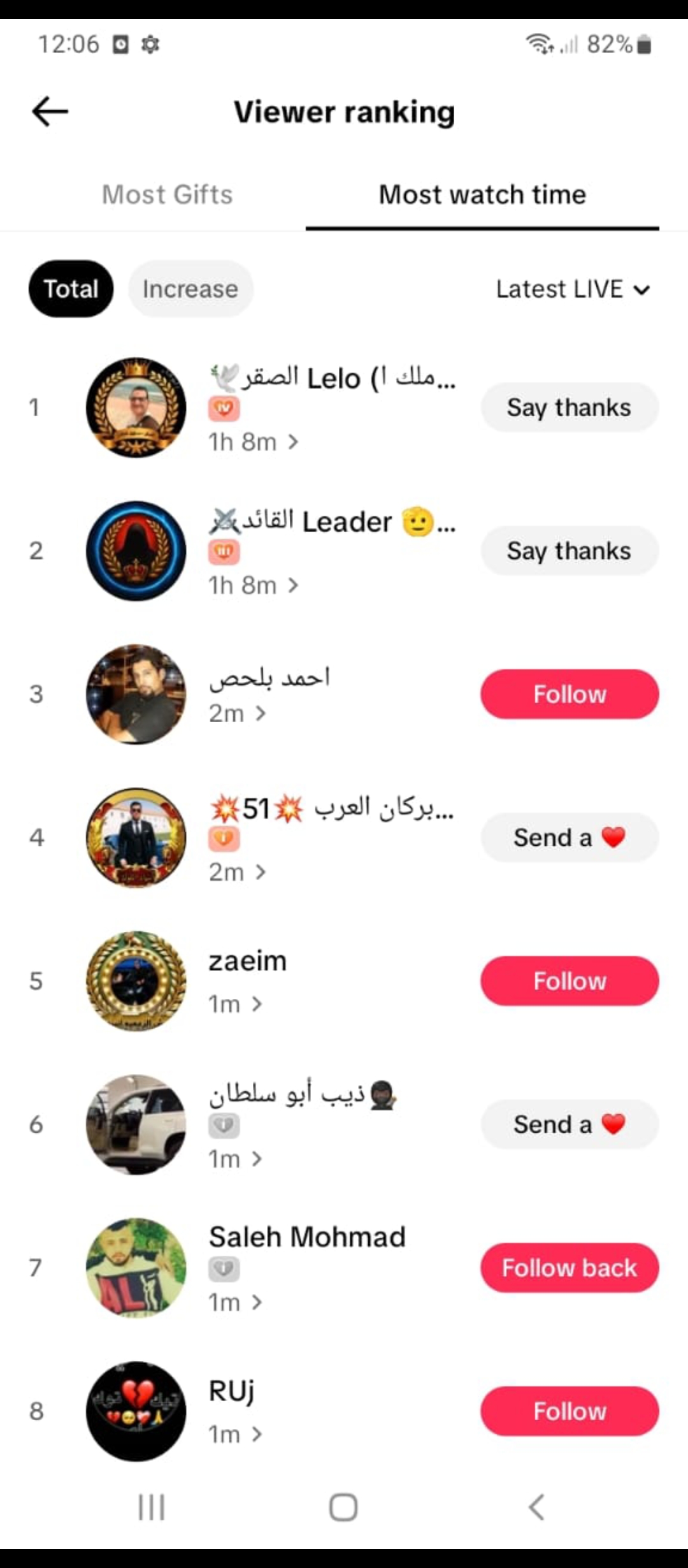Follow back Saleh Mohmad
Viewport: 688px width, 1568px height.
click(x=569, y=1268)
